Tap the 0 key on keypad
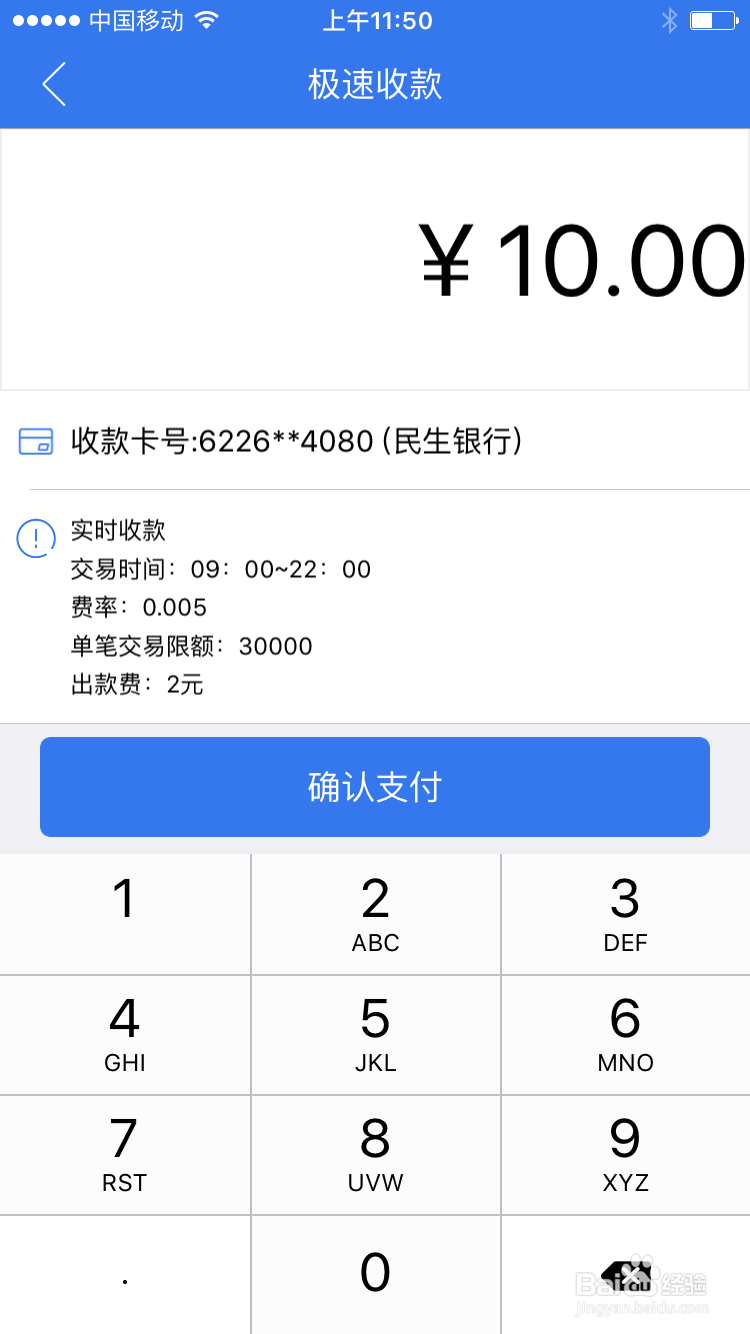Screen dimensions: 750x1334 click(374, 1272)
